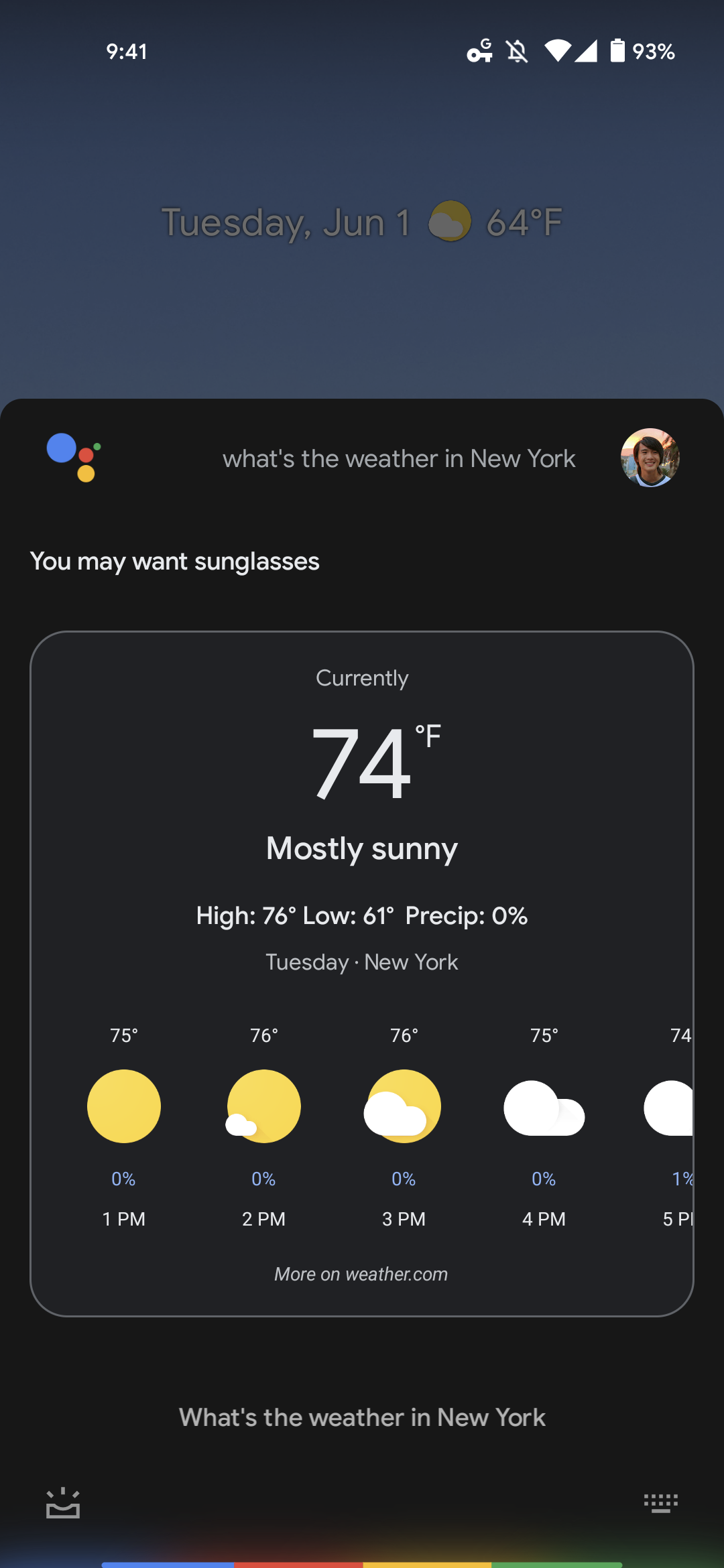Open the Assistant snapshot inbox icon

[x=63, y=1503]
